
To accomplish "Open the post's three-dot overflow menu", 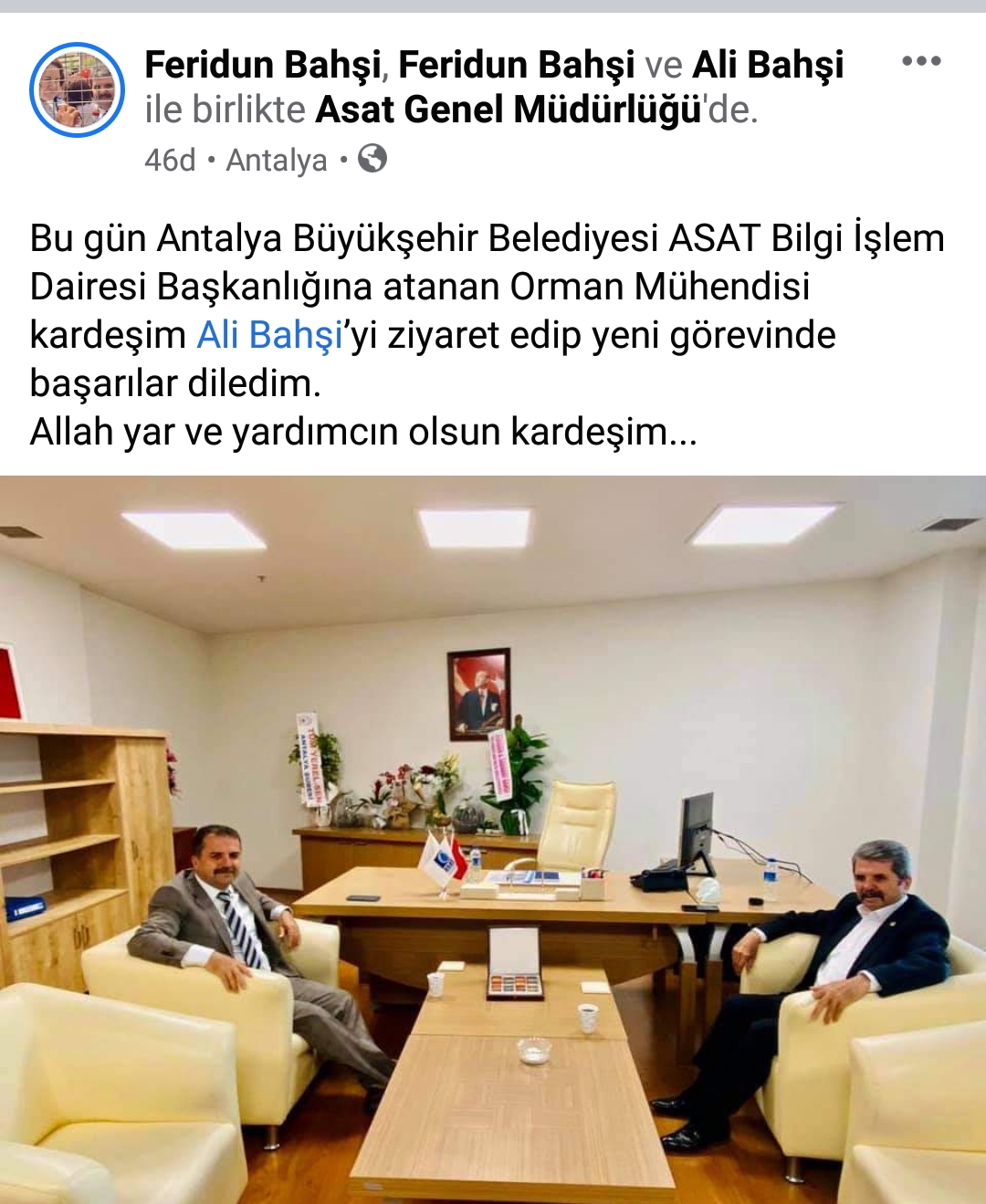I will (920, 62).
